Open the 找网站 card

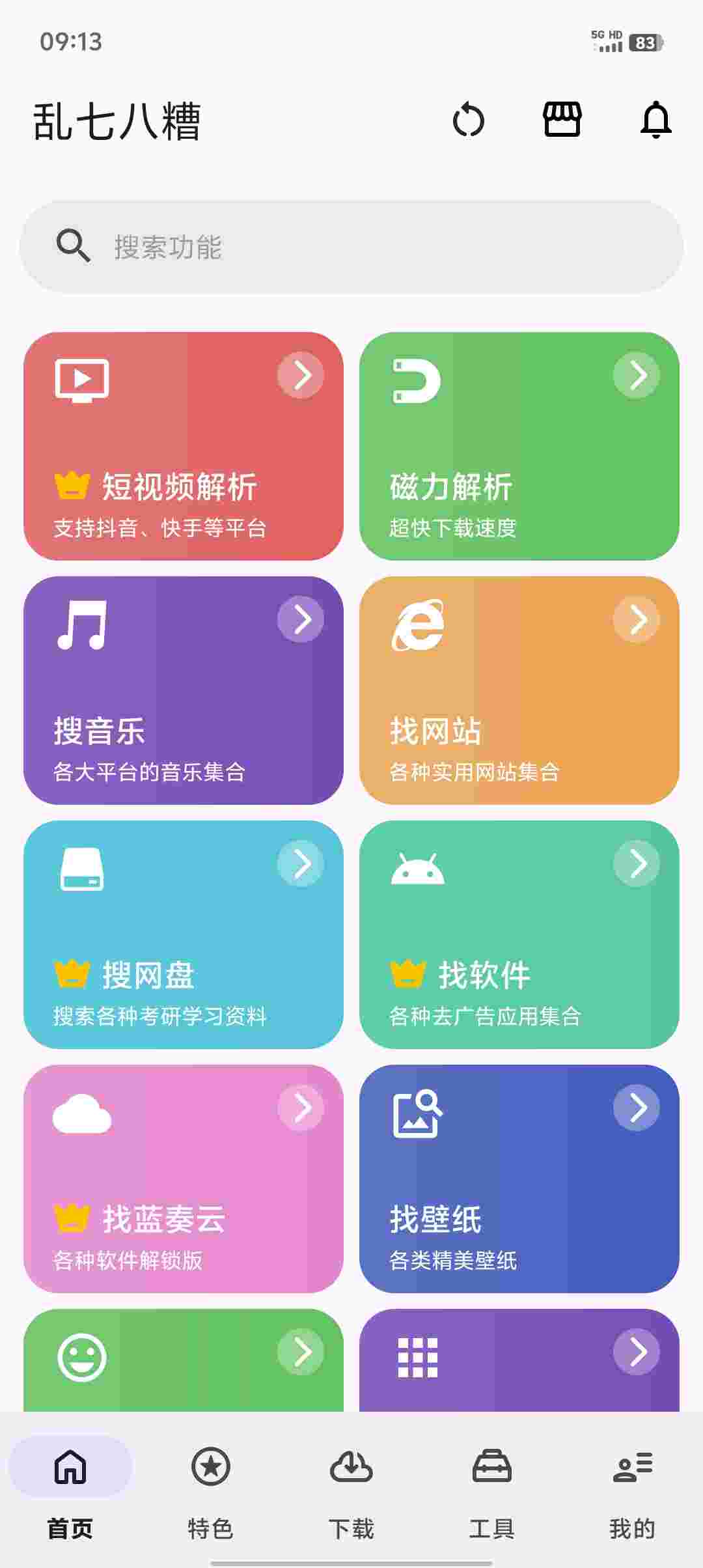519,690
